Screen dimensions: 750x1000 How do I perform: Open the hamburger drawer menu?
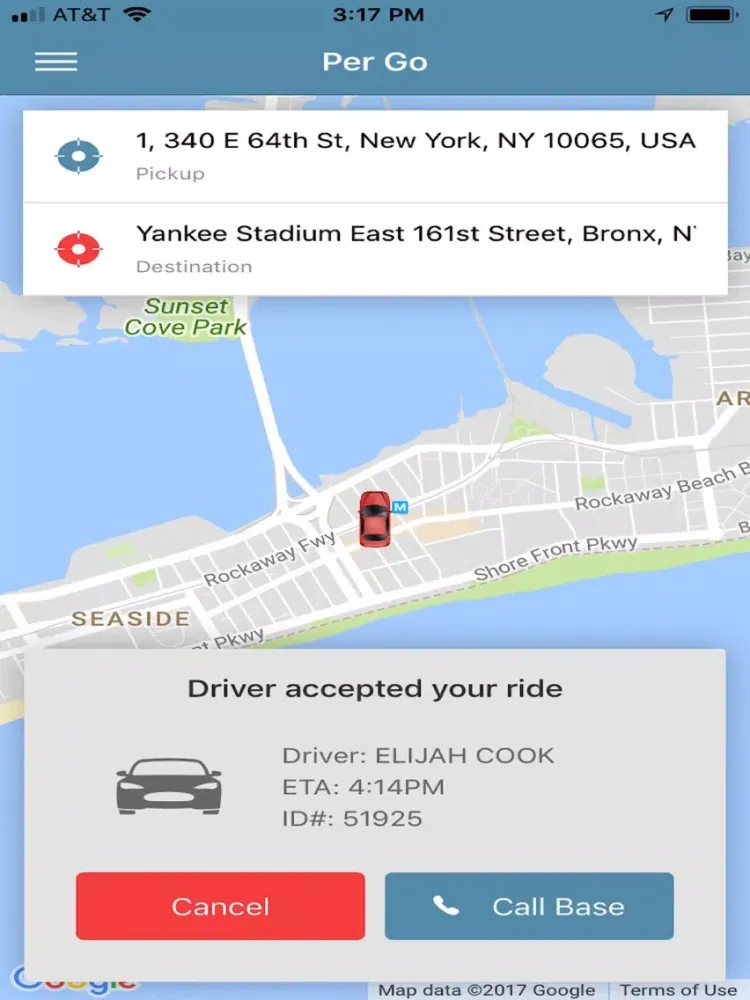[x=56, y=61]
